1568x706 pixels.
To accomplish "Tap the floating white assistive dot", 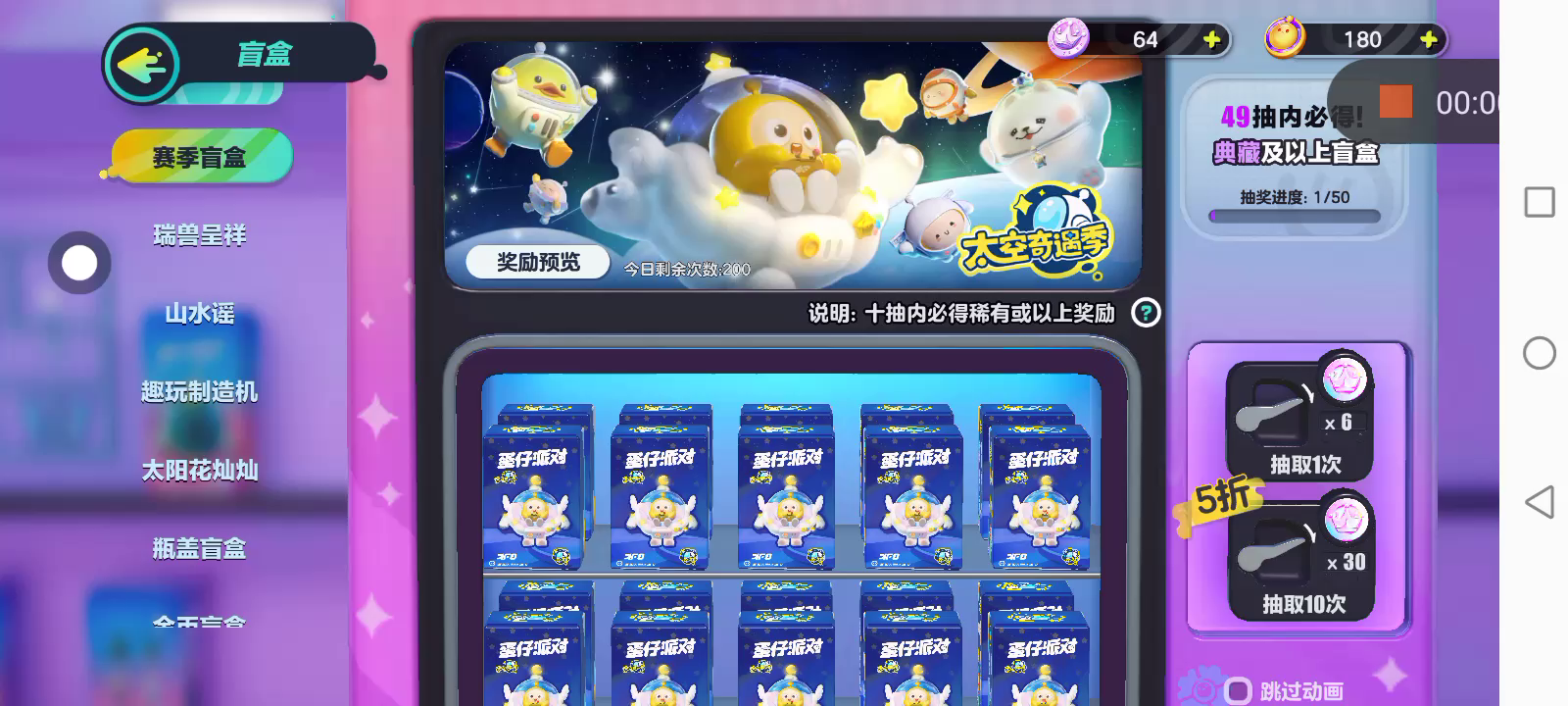I will coord(79,263).
